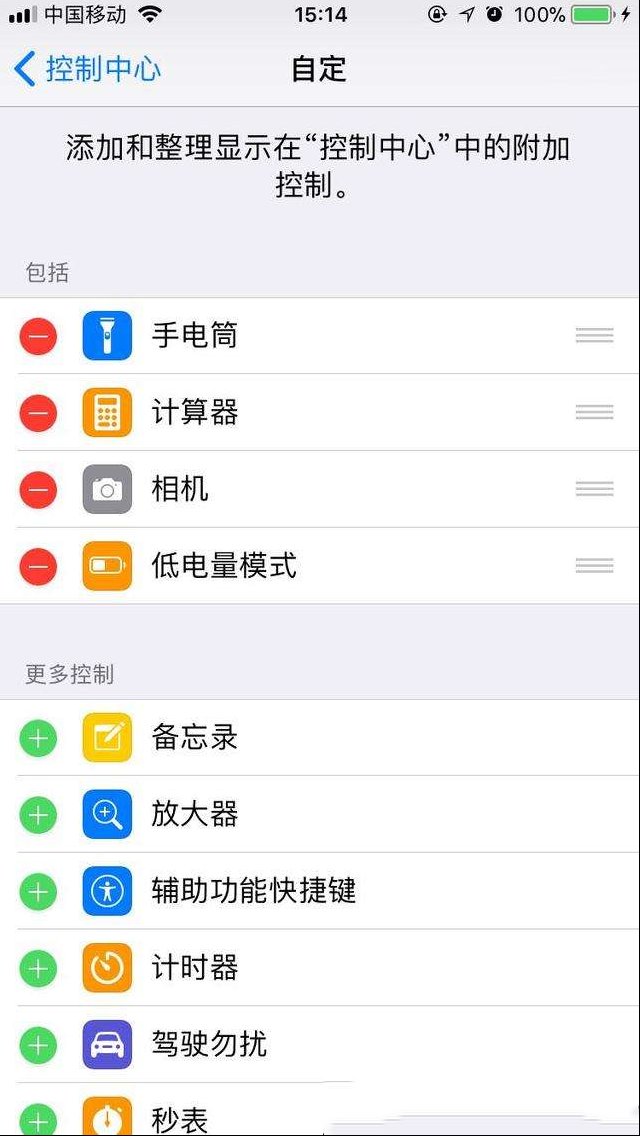Viewport: 640px width, 1136px height.
Task: Remove 计算器 from included controls
Action: [x=38, y=412]
